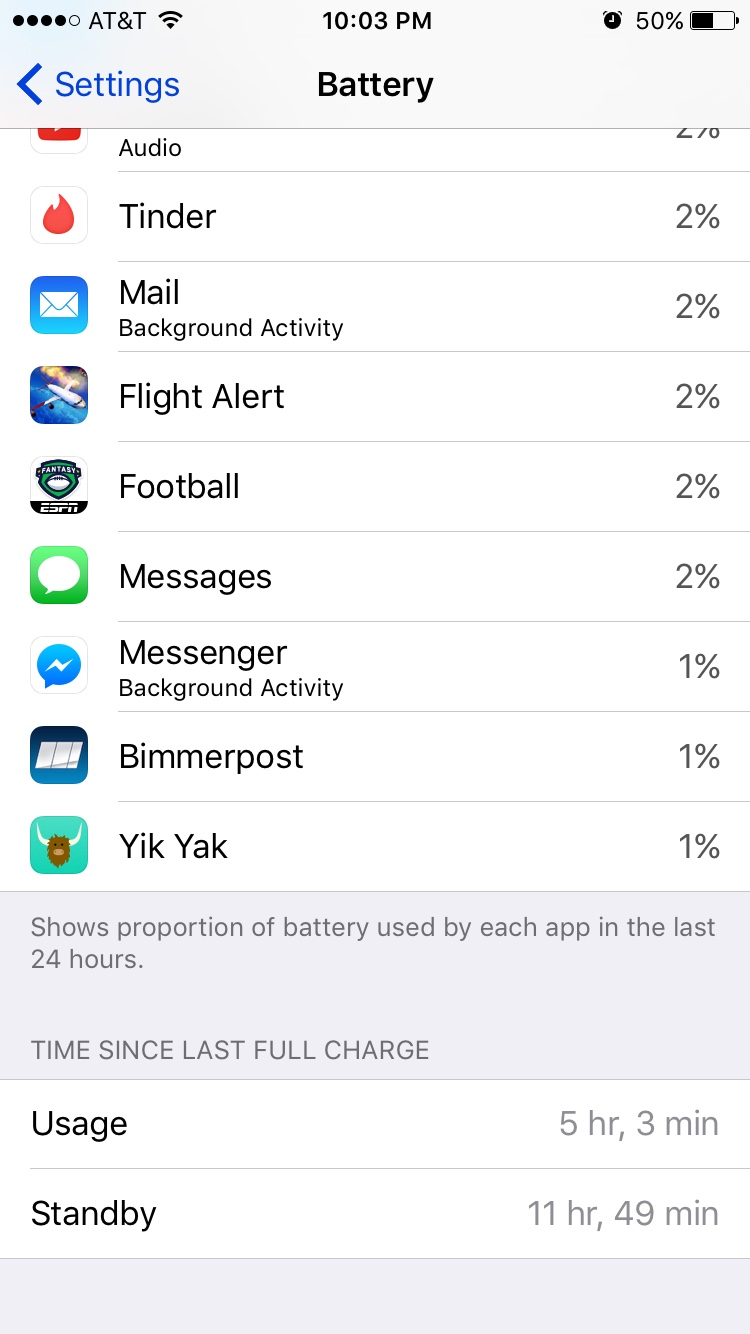Tap the Tinder battery usage row
The height and width of the screenshot is (1334, 750).
(x=375, y=217)
